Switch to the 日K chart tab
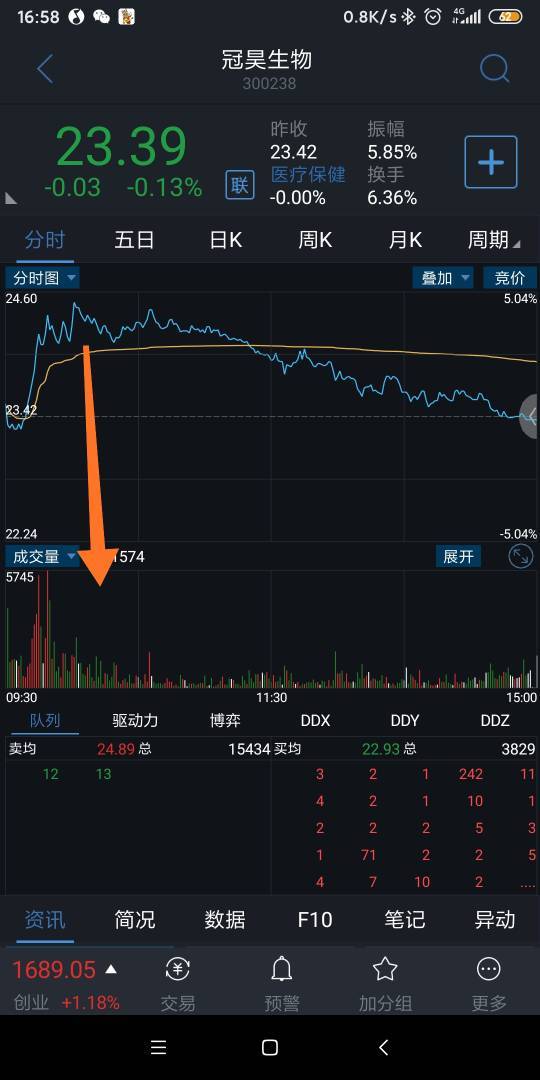 click(x=225, y=240)
